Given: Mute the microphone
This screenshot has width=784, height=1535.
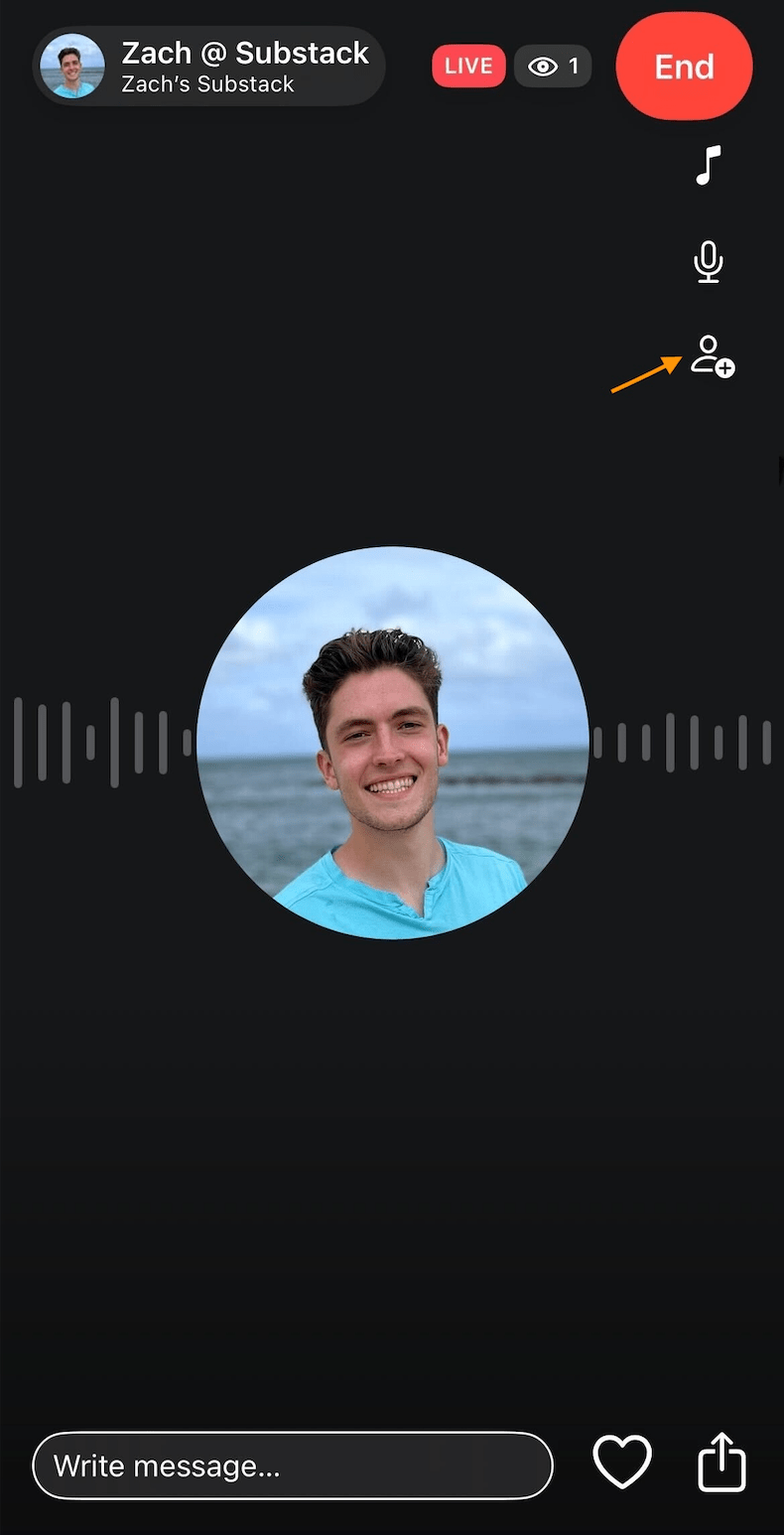Looking at the screenshot, I should tap(708, 263).
